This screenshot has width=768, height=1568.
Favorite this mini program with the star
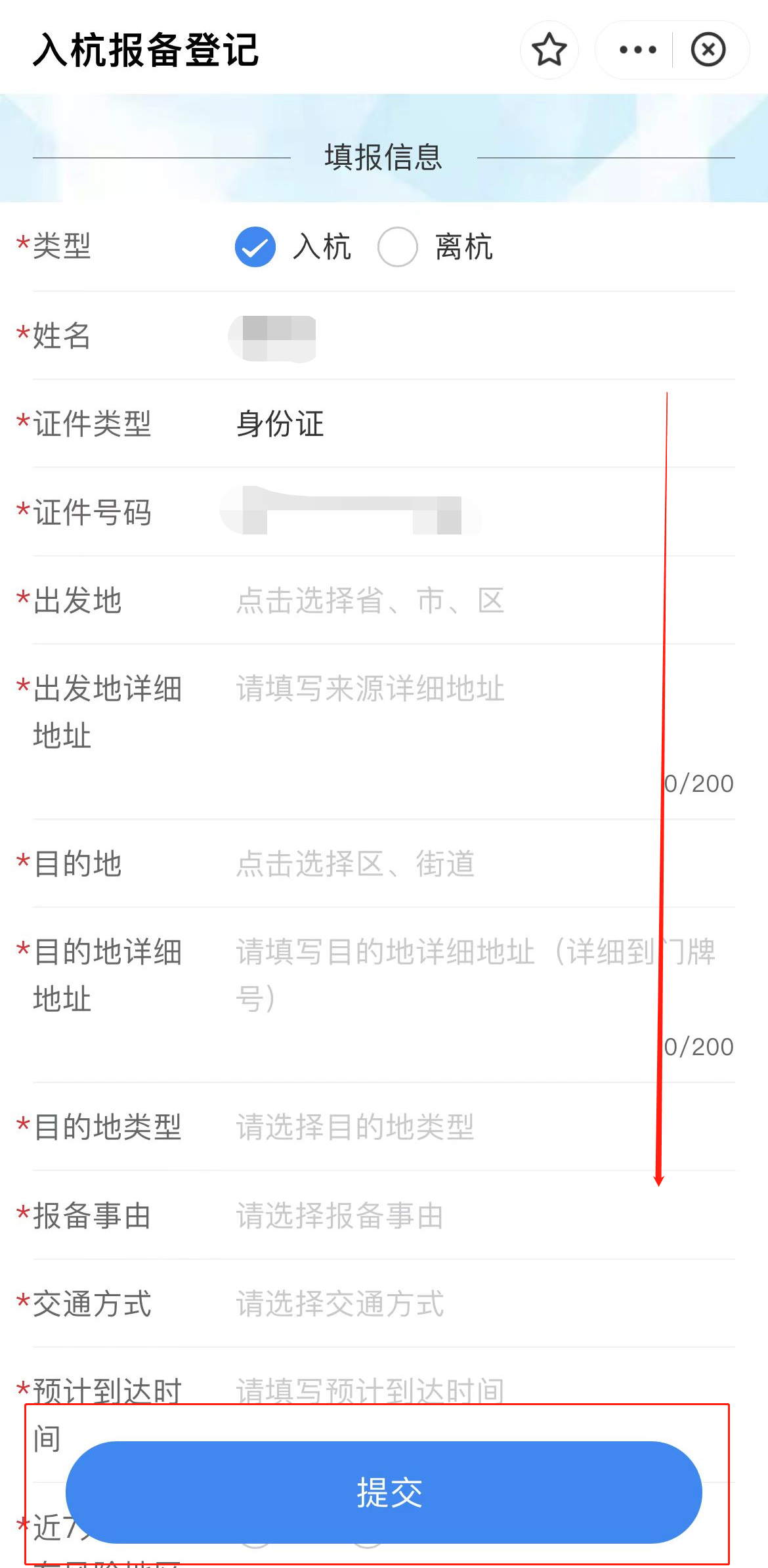(549, 50)
